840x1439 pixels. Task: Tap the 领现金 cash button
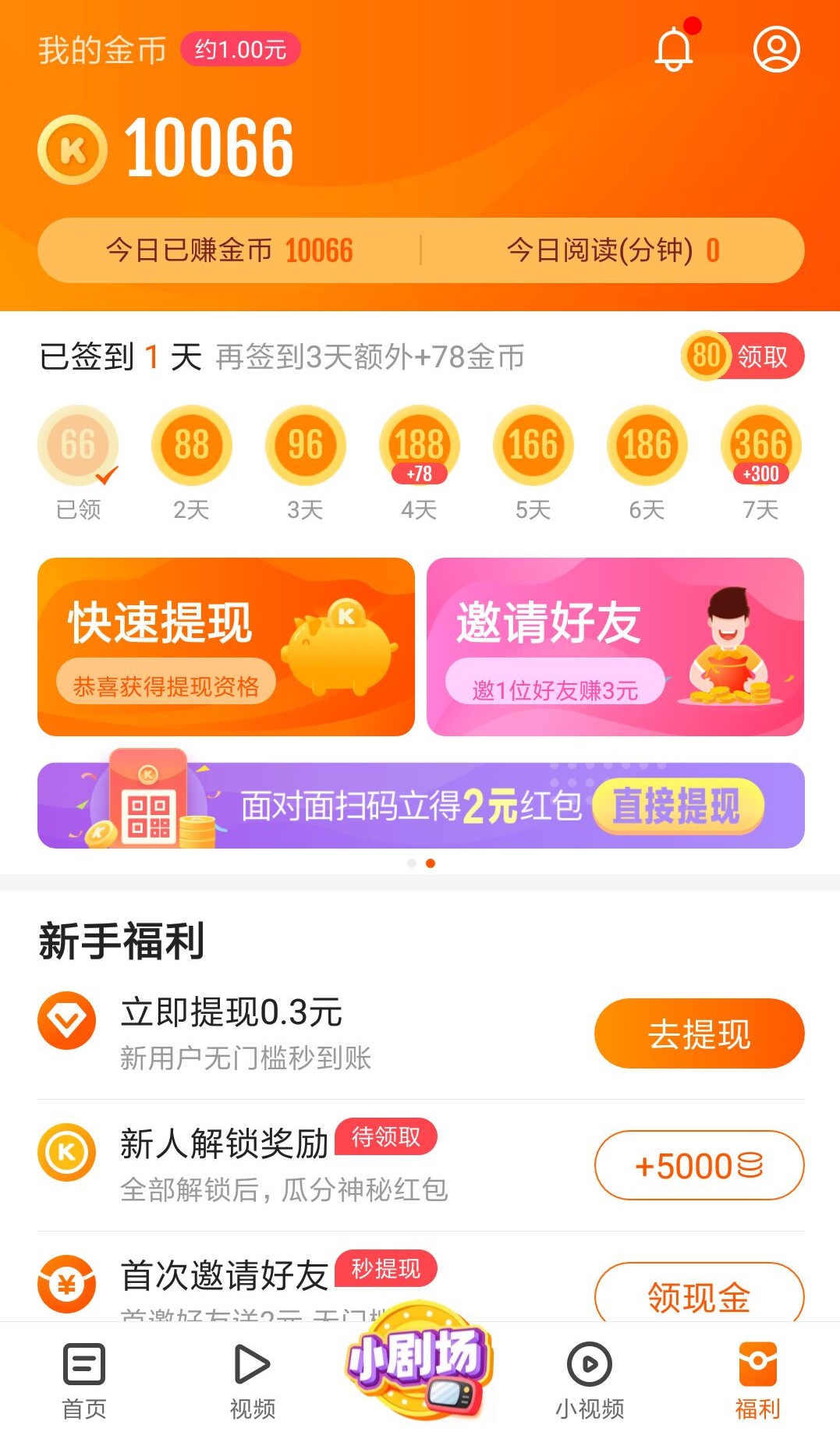click(x=699, y=1294)
